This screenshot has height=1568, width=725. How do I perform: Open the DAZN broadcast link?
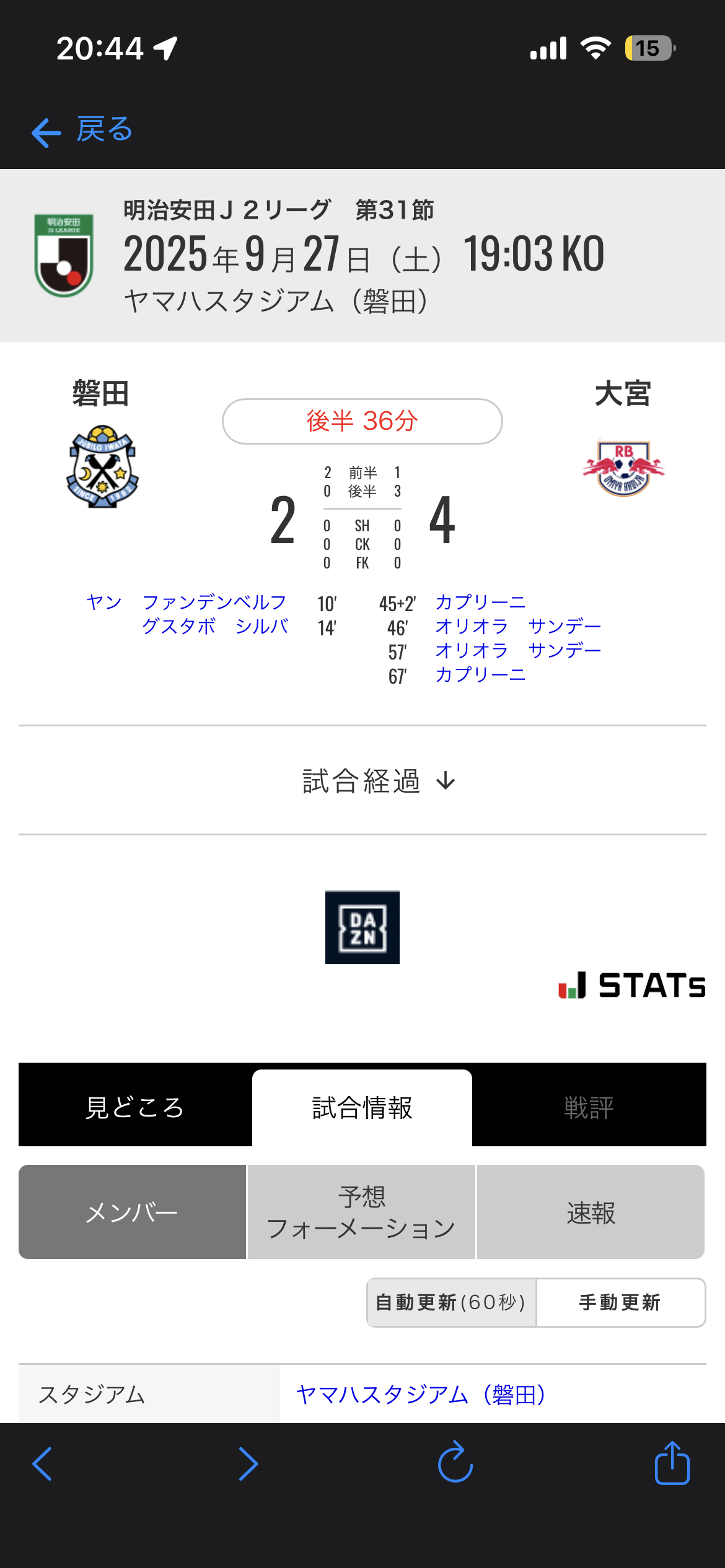coord(362,927)
